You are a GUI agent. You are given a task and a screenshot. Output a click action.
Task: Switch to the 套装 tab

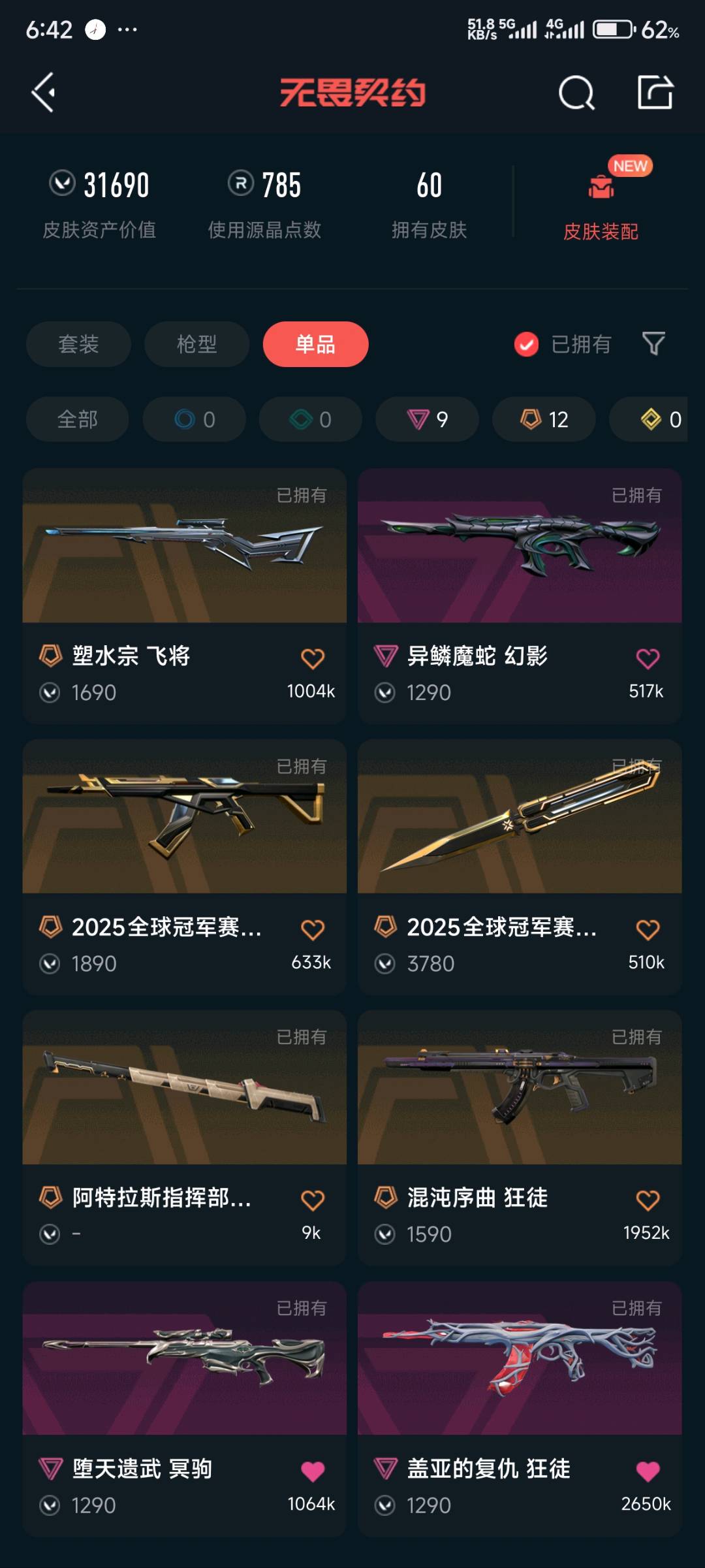pos(78,344)
